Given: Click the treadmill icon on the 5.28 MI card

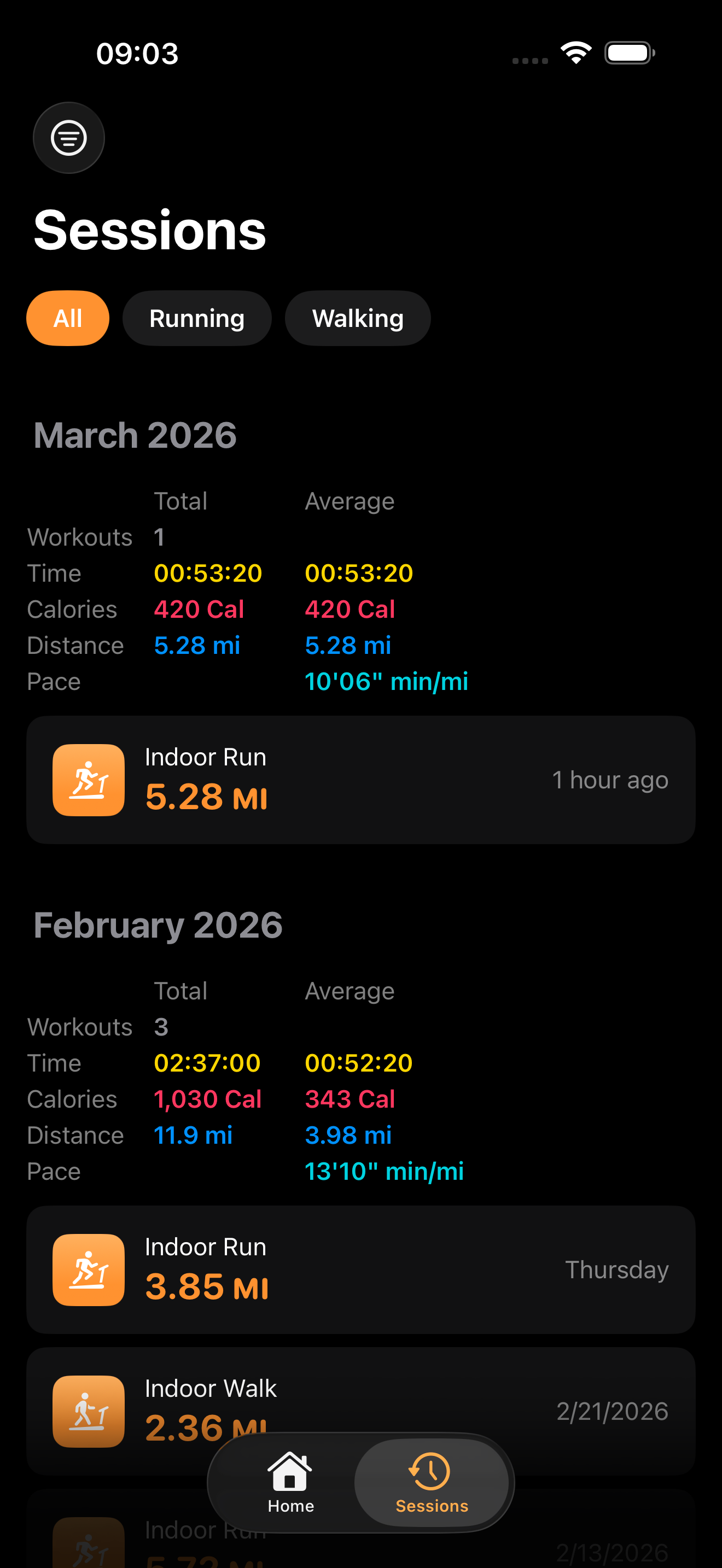Looking at the screenshot, I should click(x=88, y=780).
